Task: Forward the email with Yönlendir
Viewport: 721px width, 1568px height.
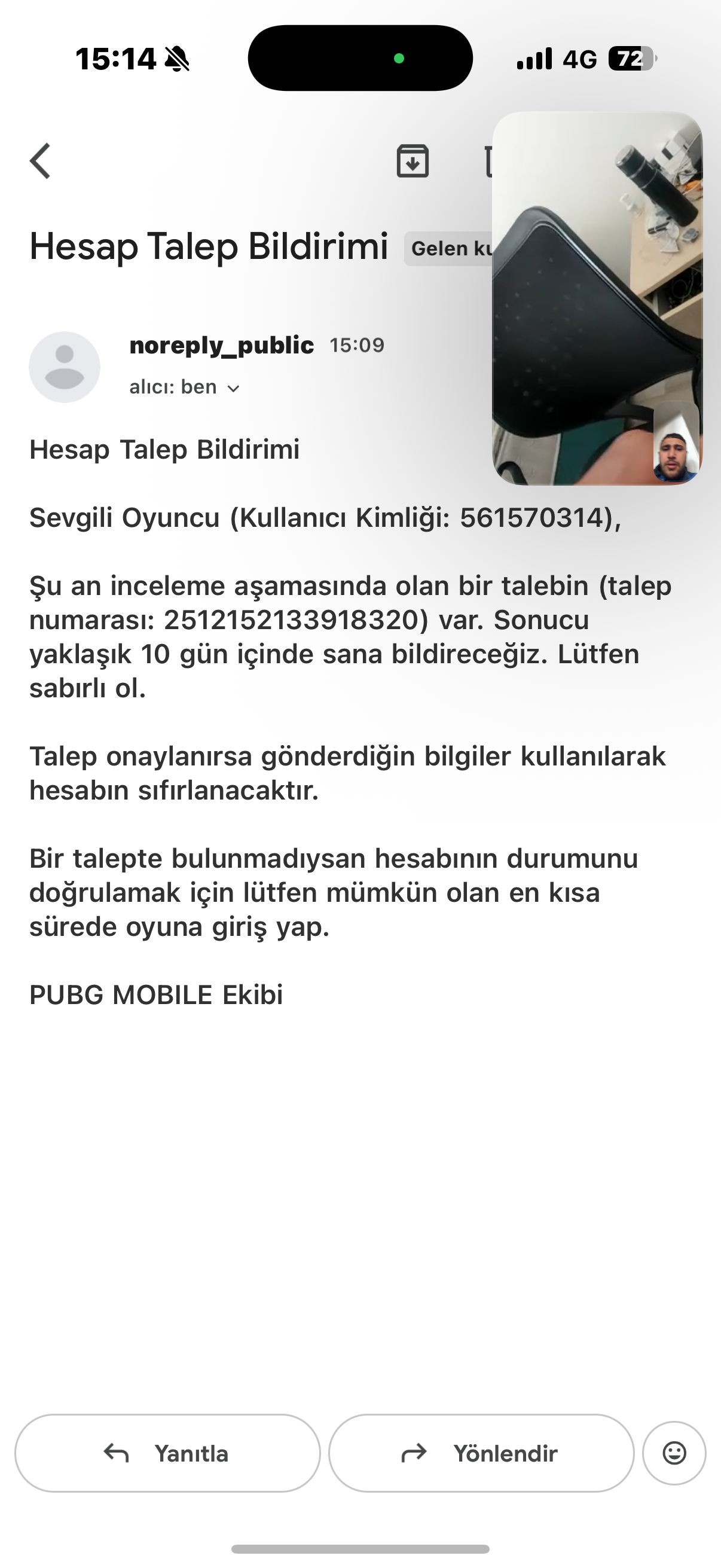Action: pyautogui.click(x=481, y=1453)
